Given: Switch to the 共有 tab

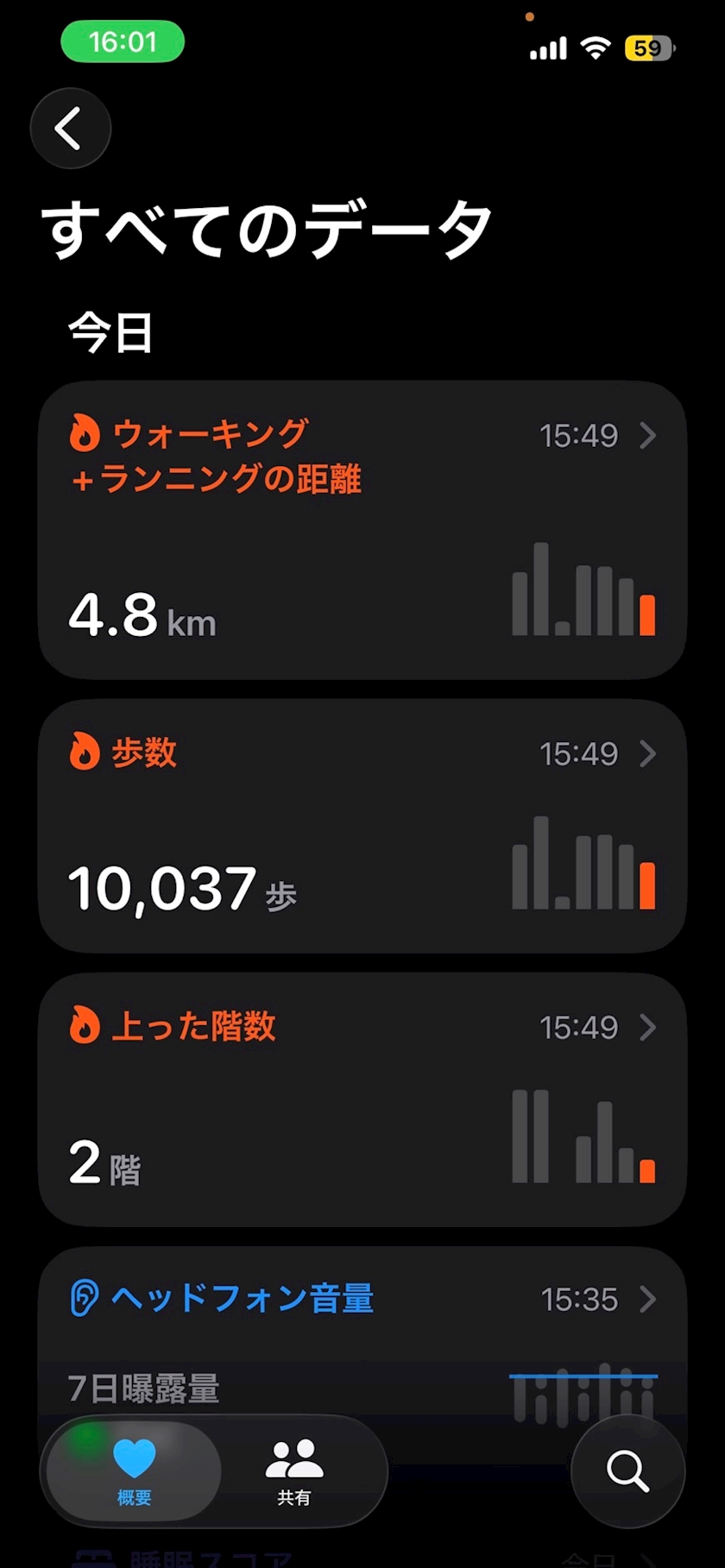Looking at the screenshot, I should pos(294,1471).
